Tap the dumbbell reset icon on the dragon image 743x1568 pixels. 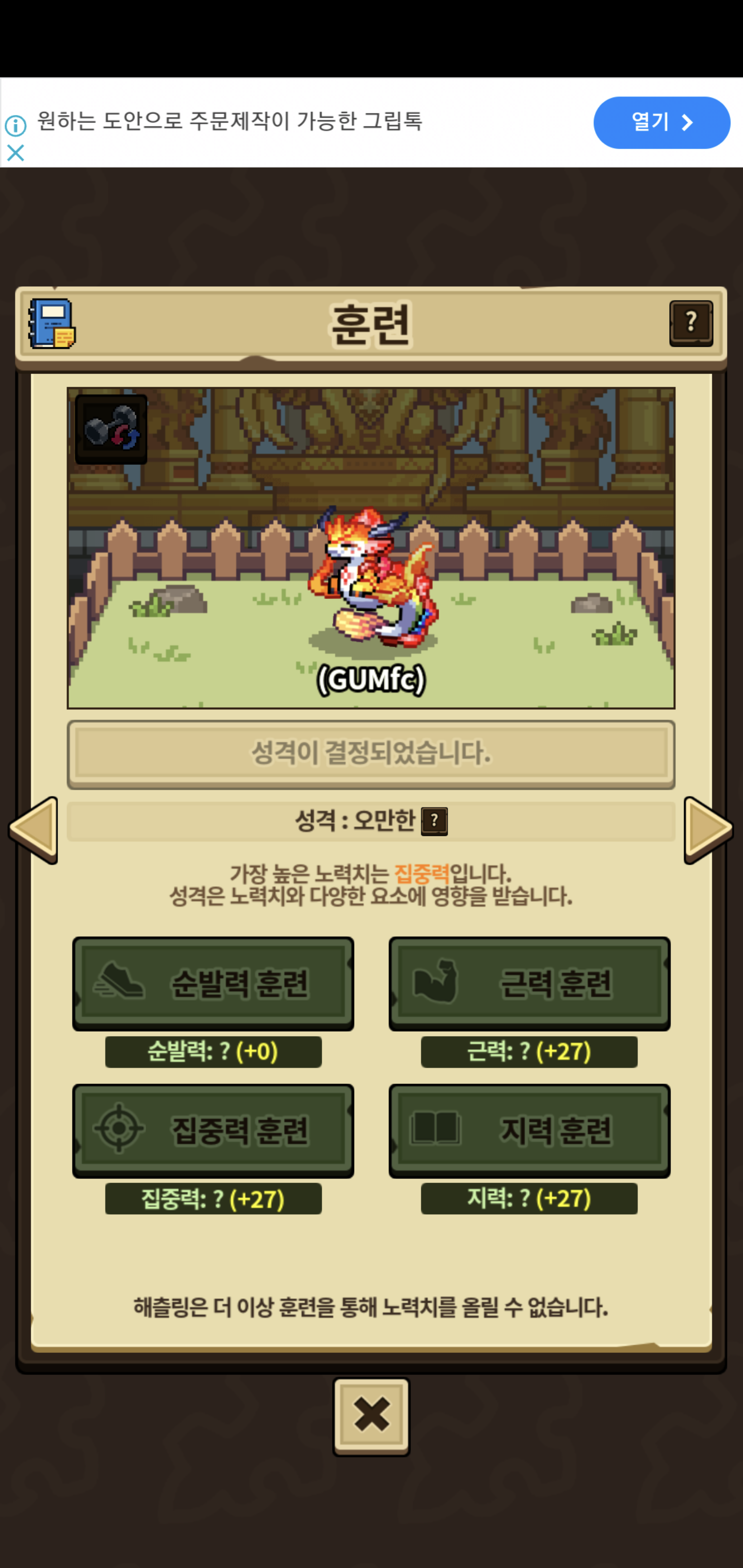pos(111,429)
